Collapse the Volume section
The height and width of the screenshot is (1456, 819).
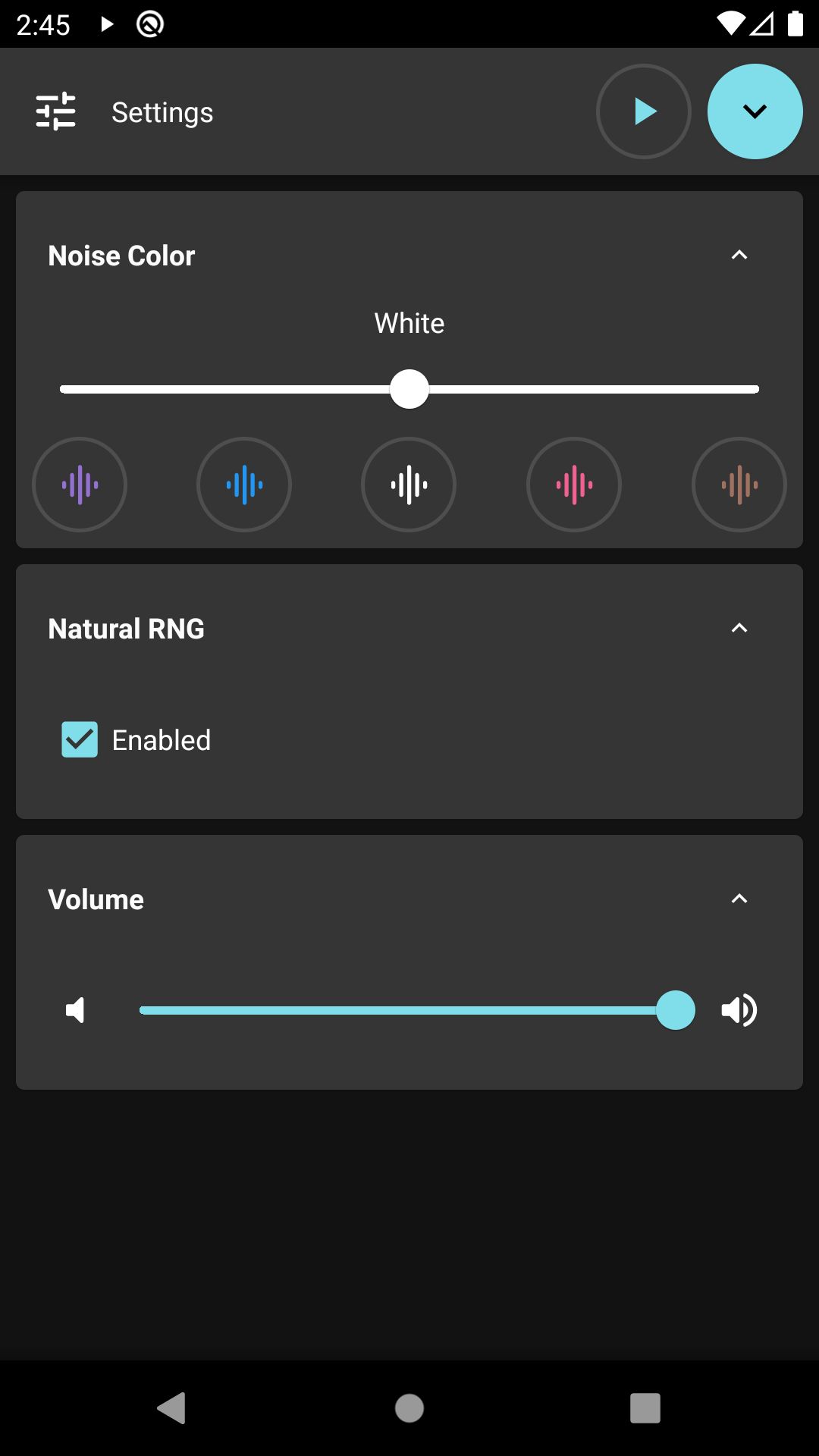pos(739,899)
